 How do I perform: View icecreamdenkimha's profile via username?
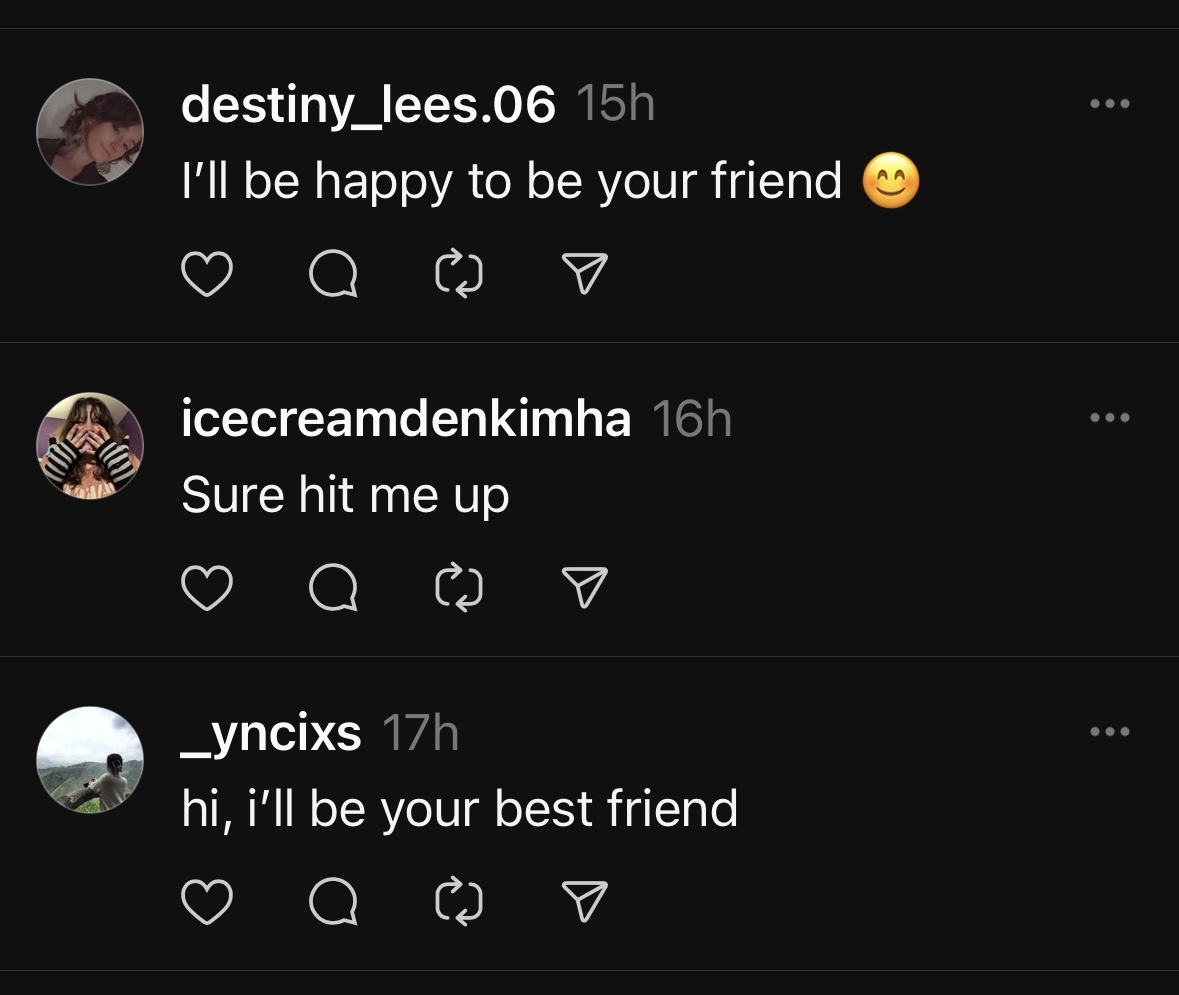click(406, 418)
